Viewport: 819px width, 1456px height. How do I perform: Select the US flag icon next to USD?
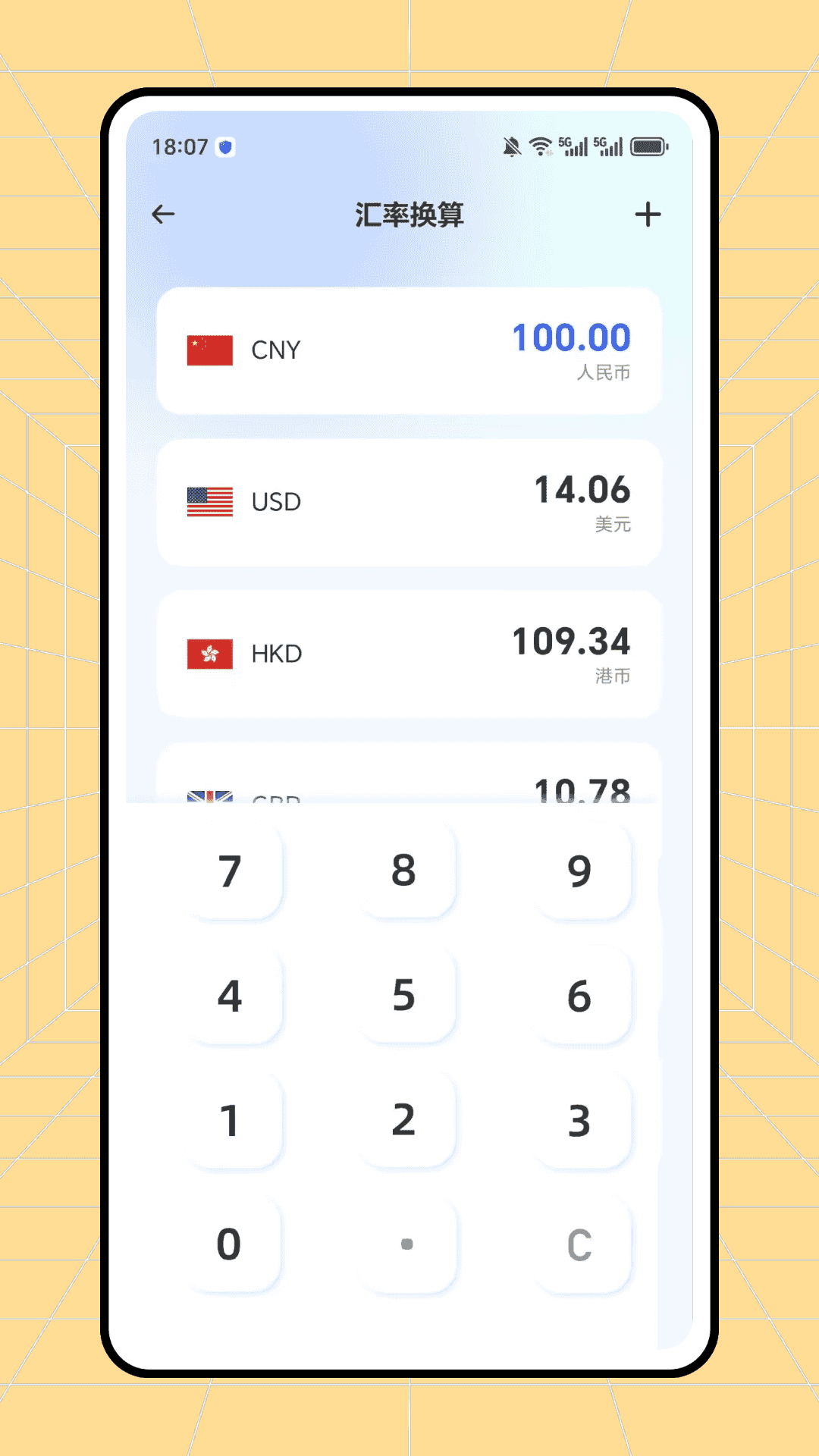tap(209, 501)
